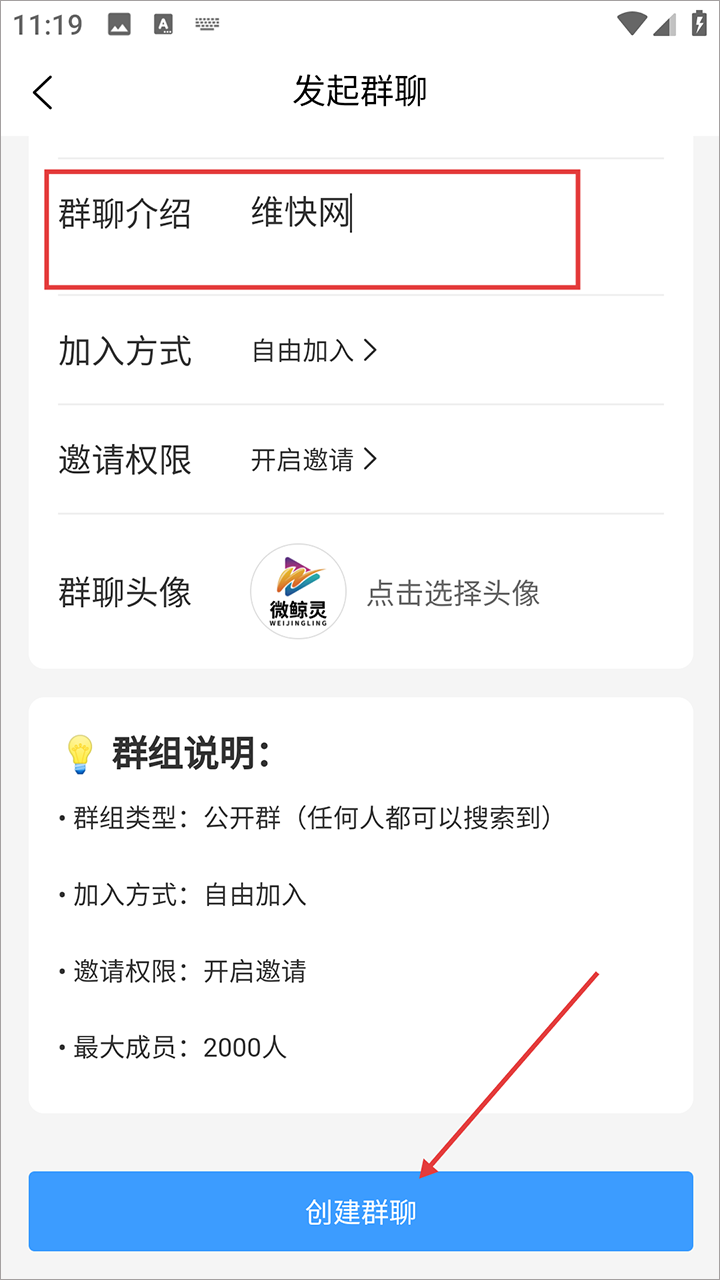Choose a group chat avatar image
This screenshot has width=720, height=1280.
(298, 592)
